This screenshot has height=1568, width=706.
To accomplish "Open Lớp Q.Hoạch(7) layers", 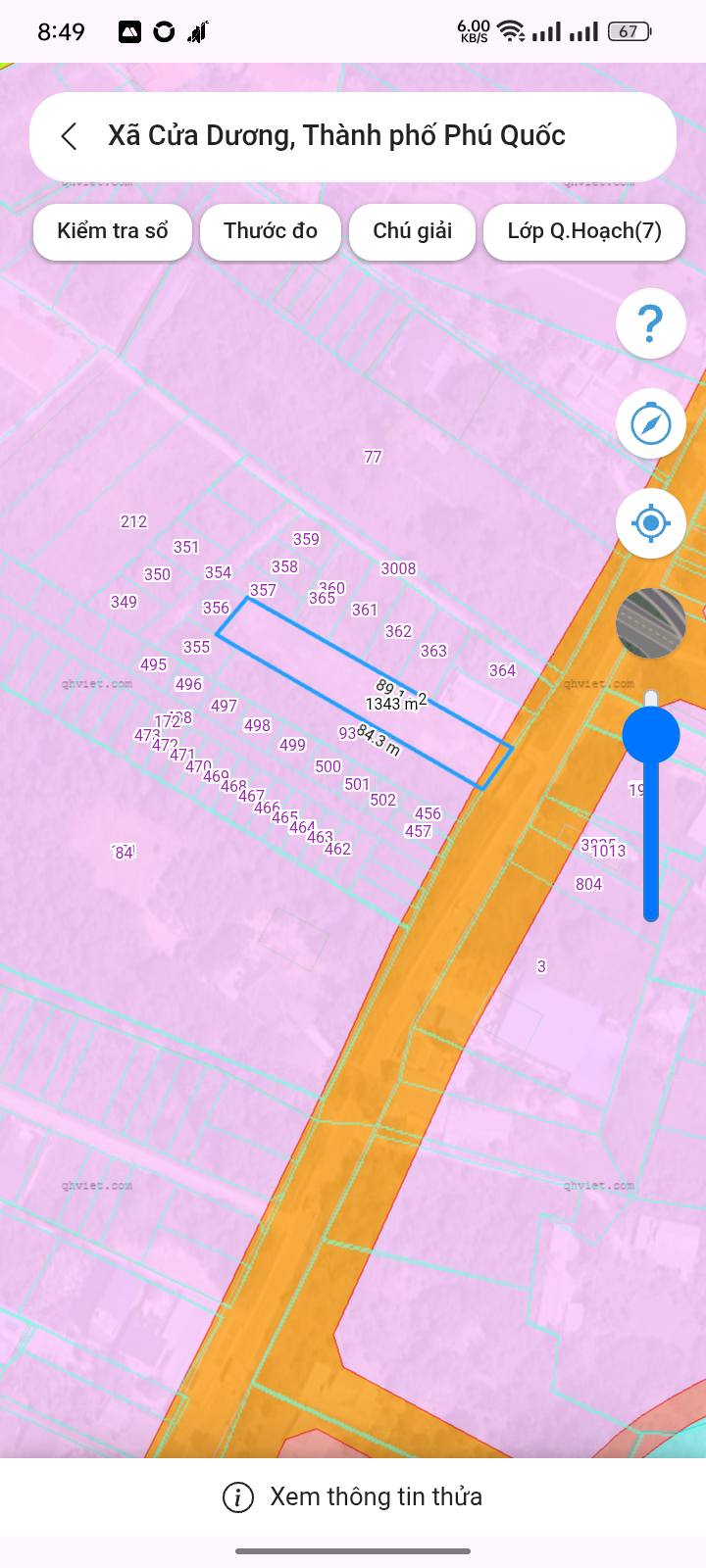I will click(x=584, y=231).
